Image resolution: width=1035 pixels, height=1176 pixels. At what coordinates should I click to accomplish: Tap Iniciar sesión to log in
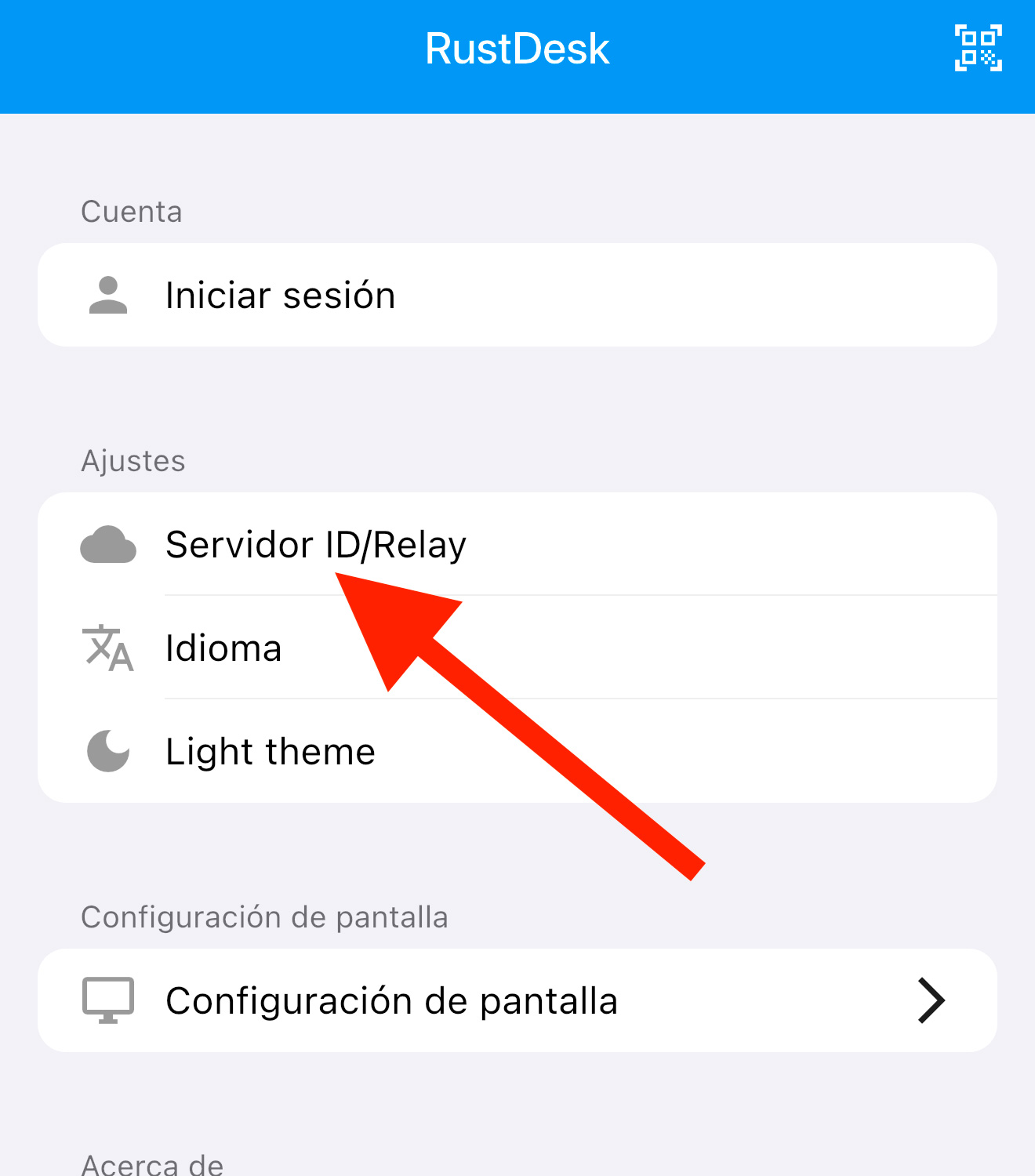tap(517, 296)
